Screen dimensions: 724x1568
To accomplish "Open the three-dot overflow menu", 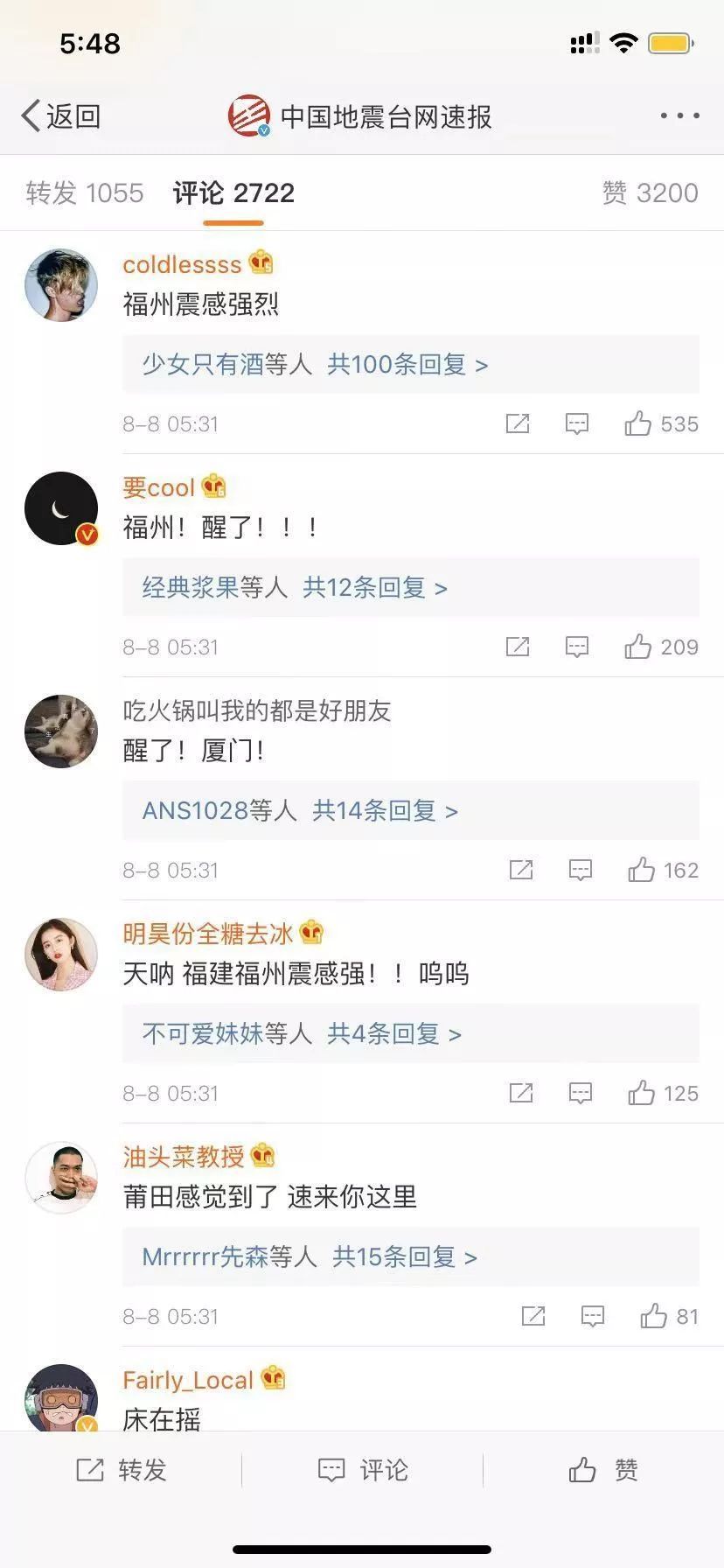I will [x=679, y=115].
